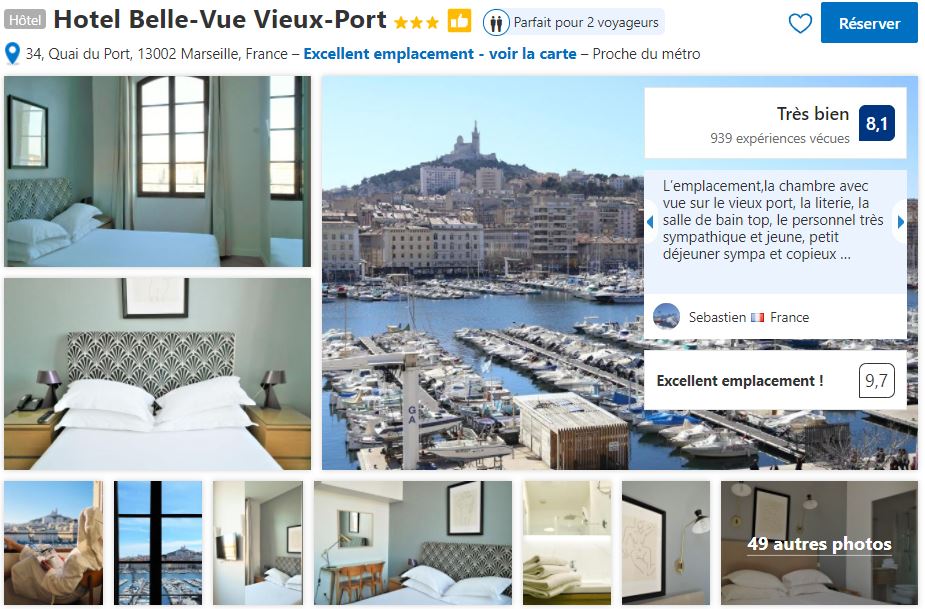925x609 pixels.
Task: View the photo of the framed line drawing and wall lamp
Action: pos(666,543)
